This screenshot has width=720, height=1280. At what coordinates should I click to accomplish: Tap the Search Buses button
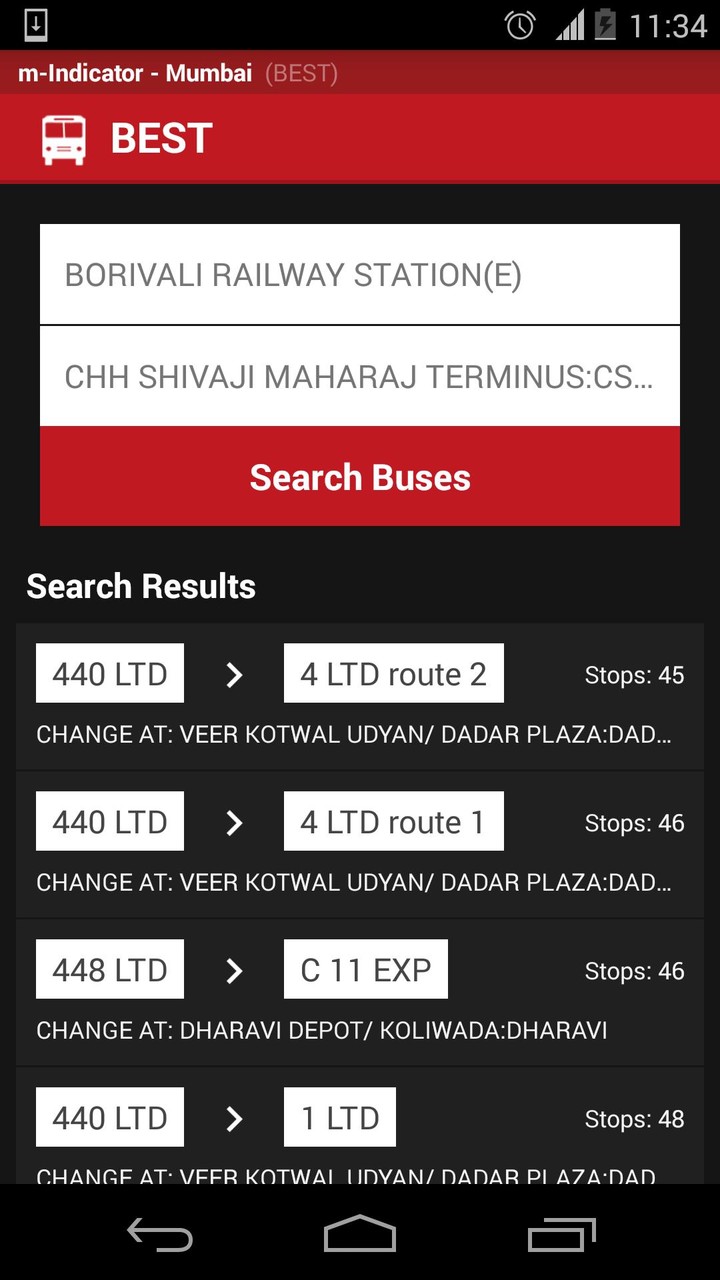point(360,477)
